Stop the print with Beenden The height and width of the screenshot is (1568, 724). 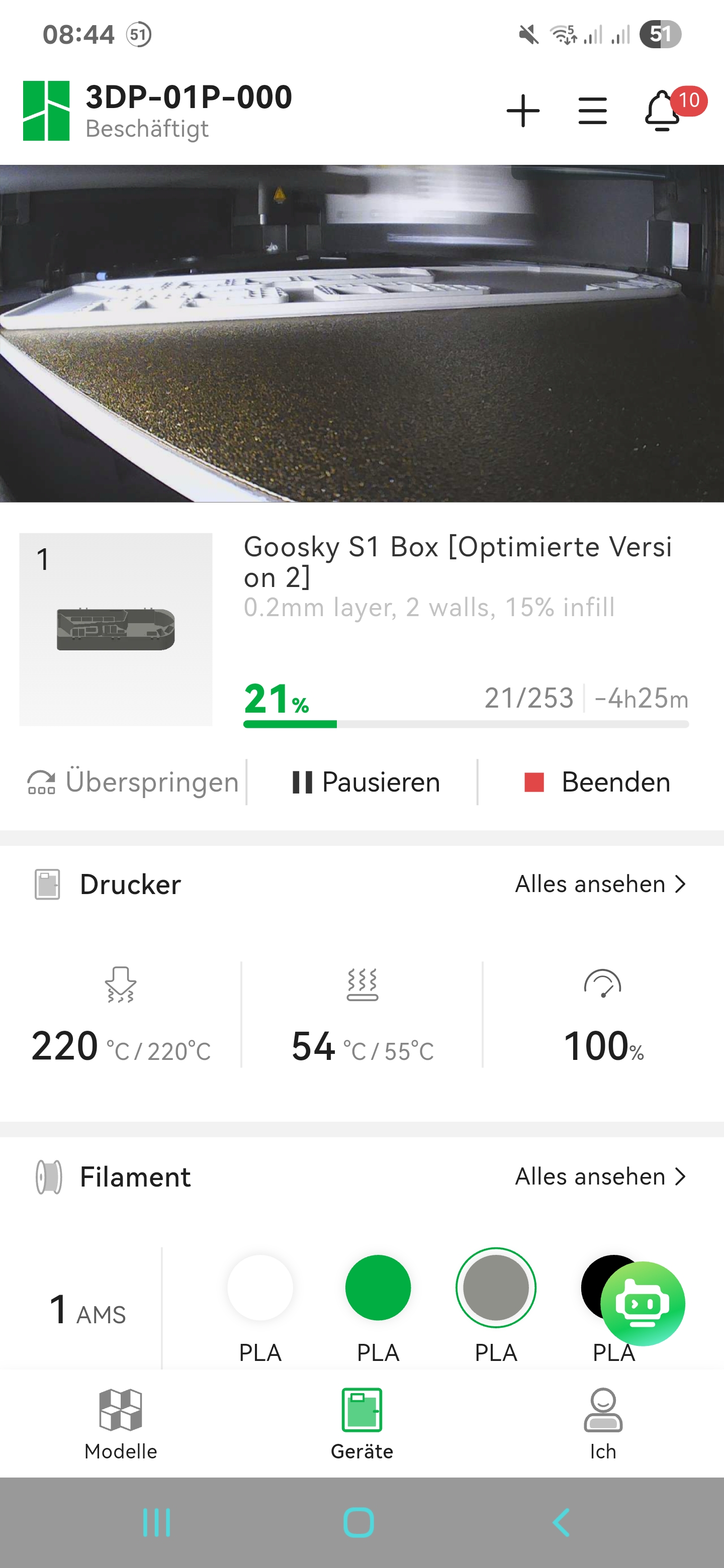[597, 782]
